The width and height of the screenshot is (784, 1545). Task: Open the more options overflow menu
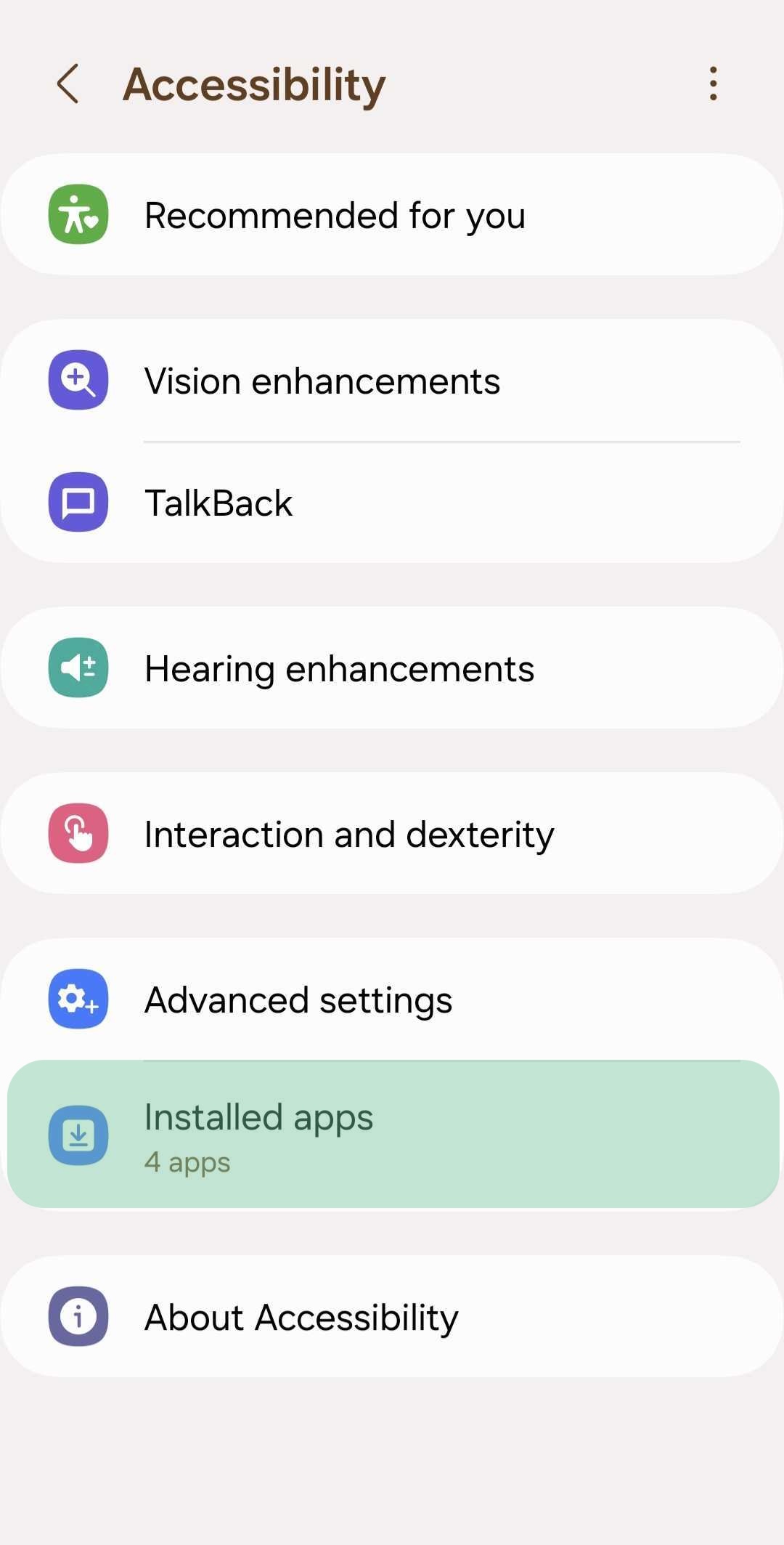click(714, 84)
